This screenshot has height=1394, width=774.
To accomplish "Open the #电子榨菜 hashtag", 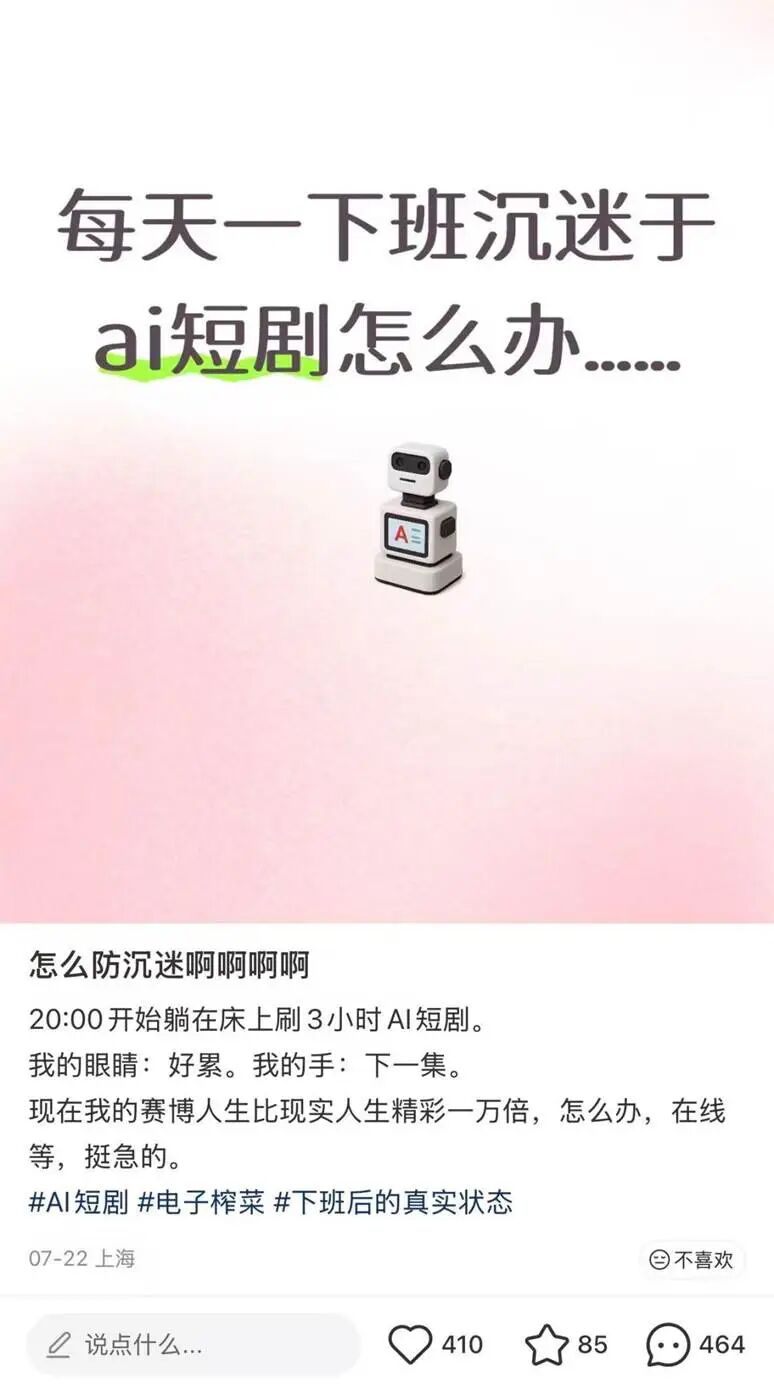I will (201, 1202).
